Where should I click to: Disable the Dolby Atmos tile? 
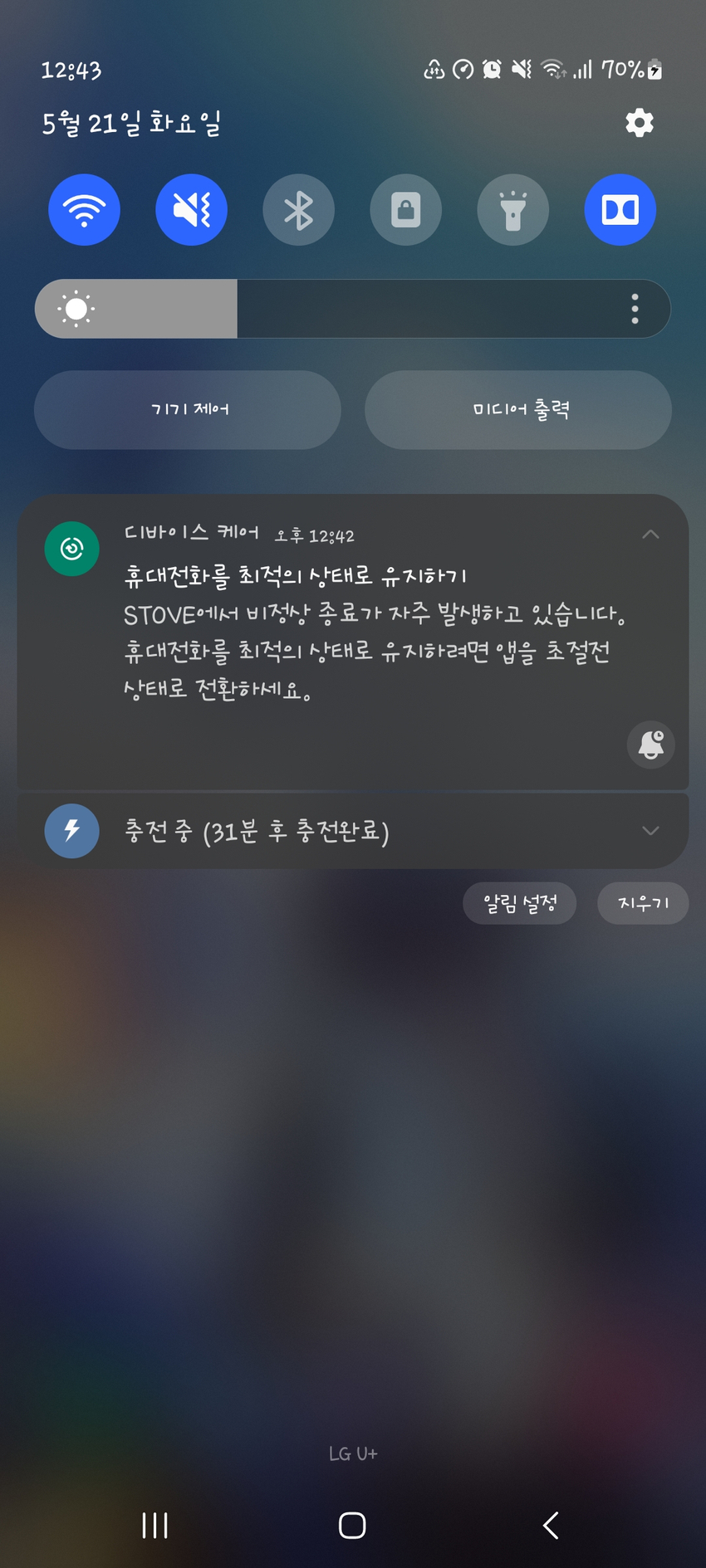[x=620, y=210]
